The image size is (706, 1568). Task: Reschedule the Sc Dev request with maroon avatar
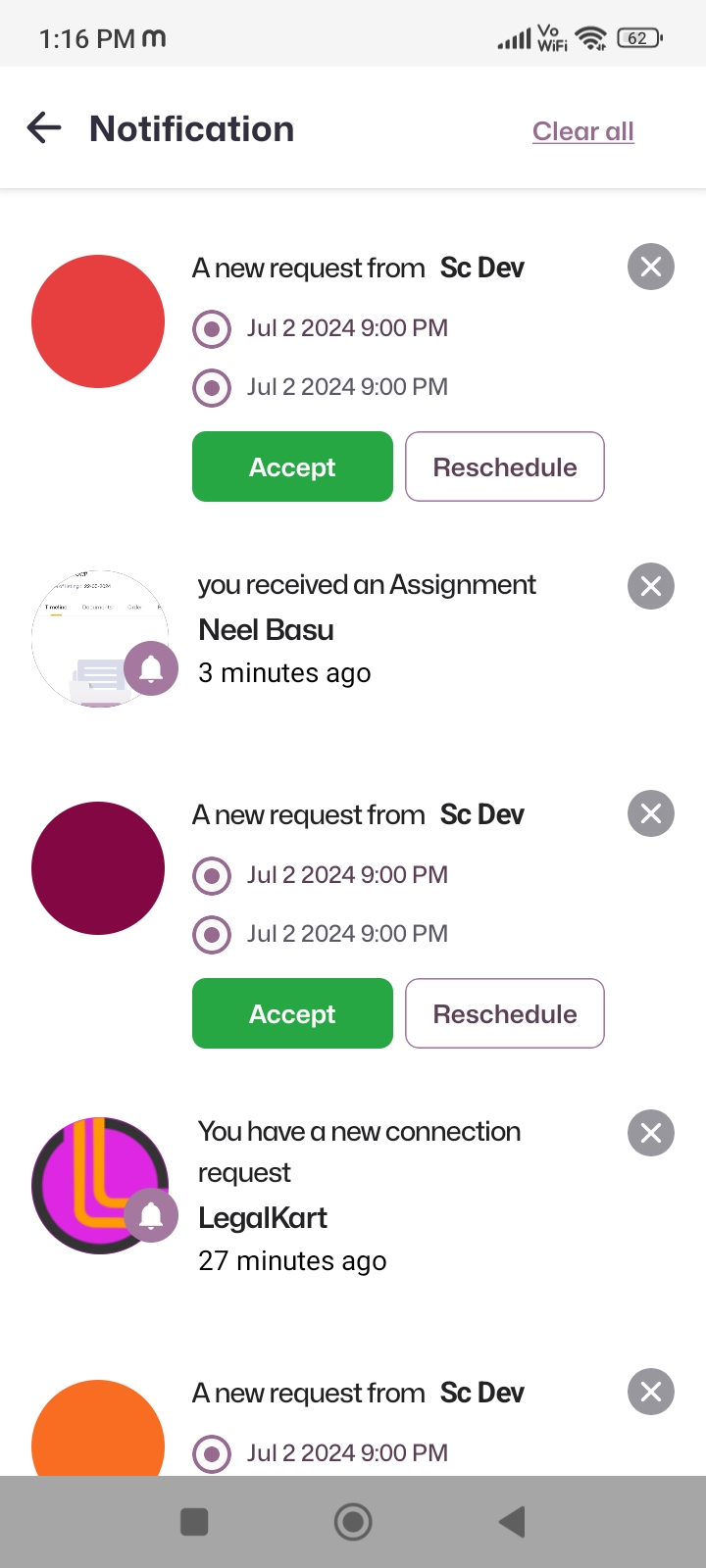504,1013
